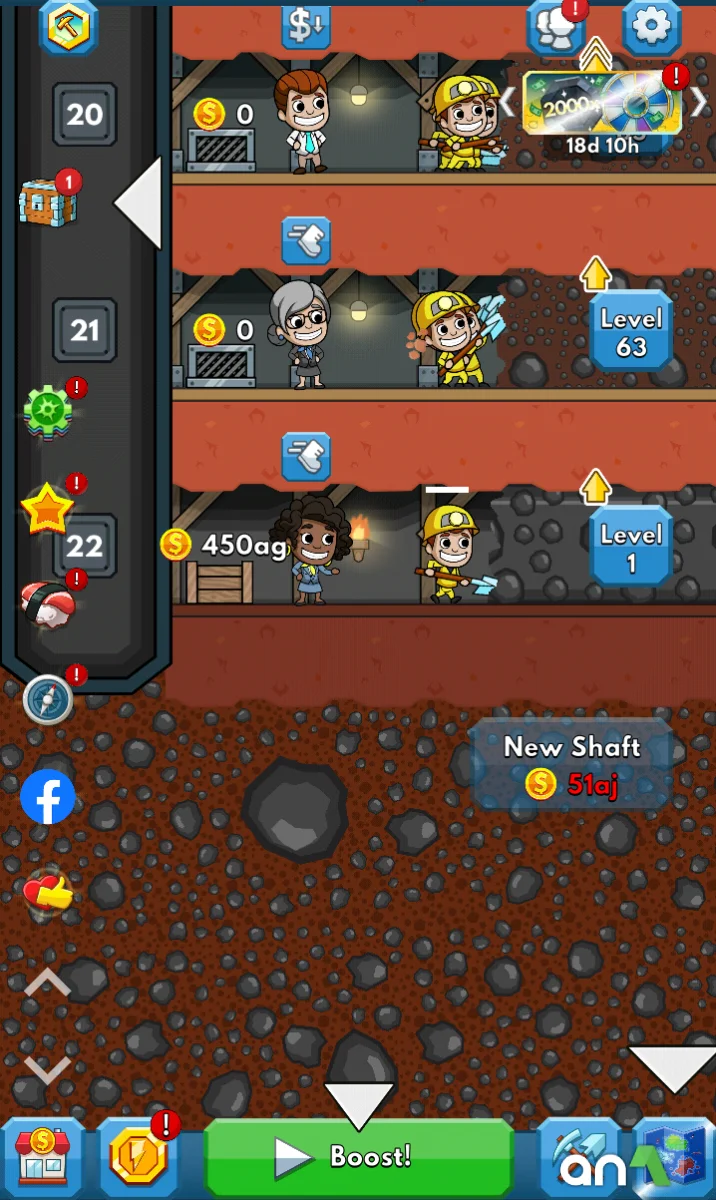Image resolution: width=716 pixels, height=1200 pixels.
Task: Buy the New Shaft for 51aj
Action: pos(571,766)
